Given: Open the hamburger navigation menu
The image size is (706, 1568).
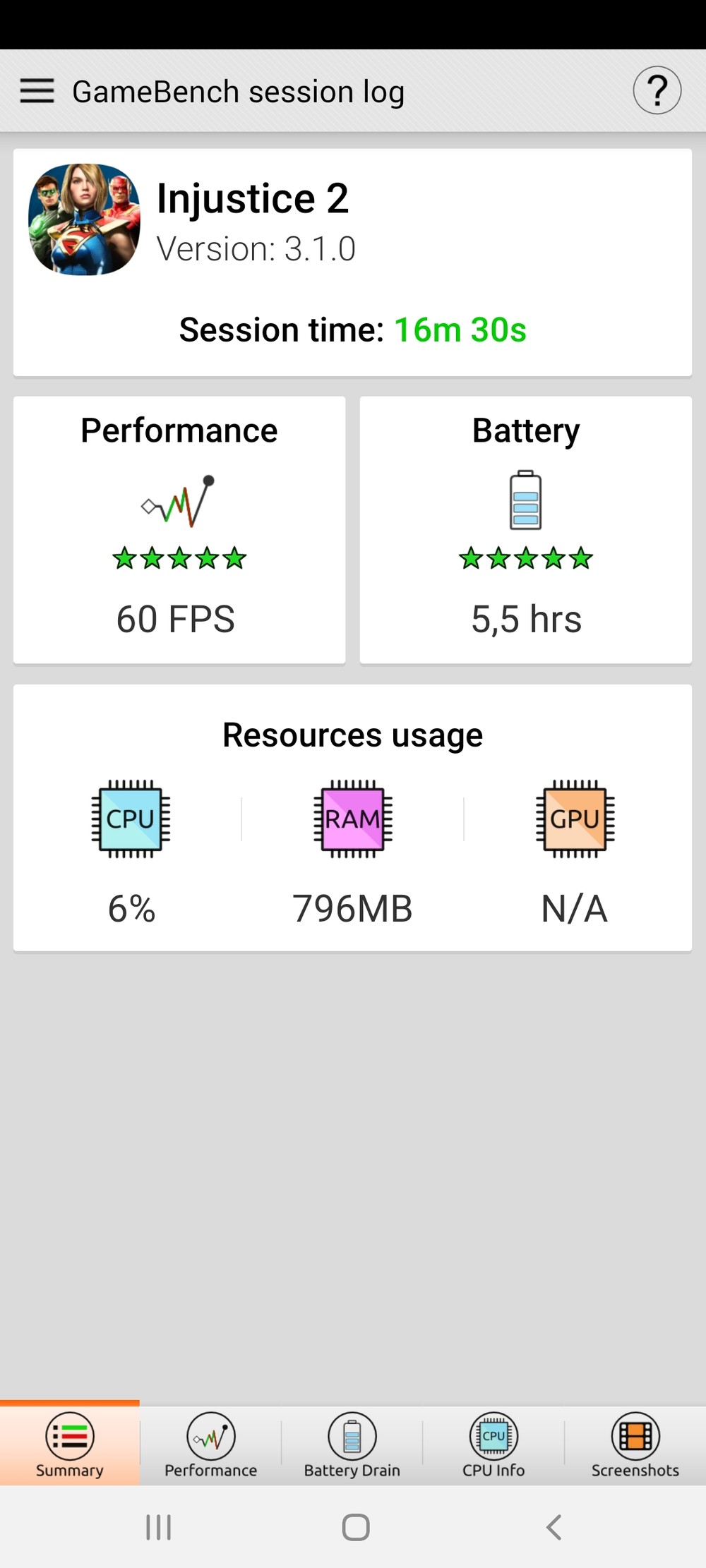Looking at the screenshot, I should [37, 91].
